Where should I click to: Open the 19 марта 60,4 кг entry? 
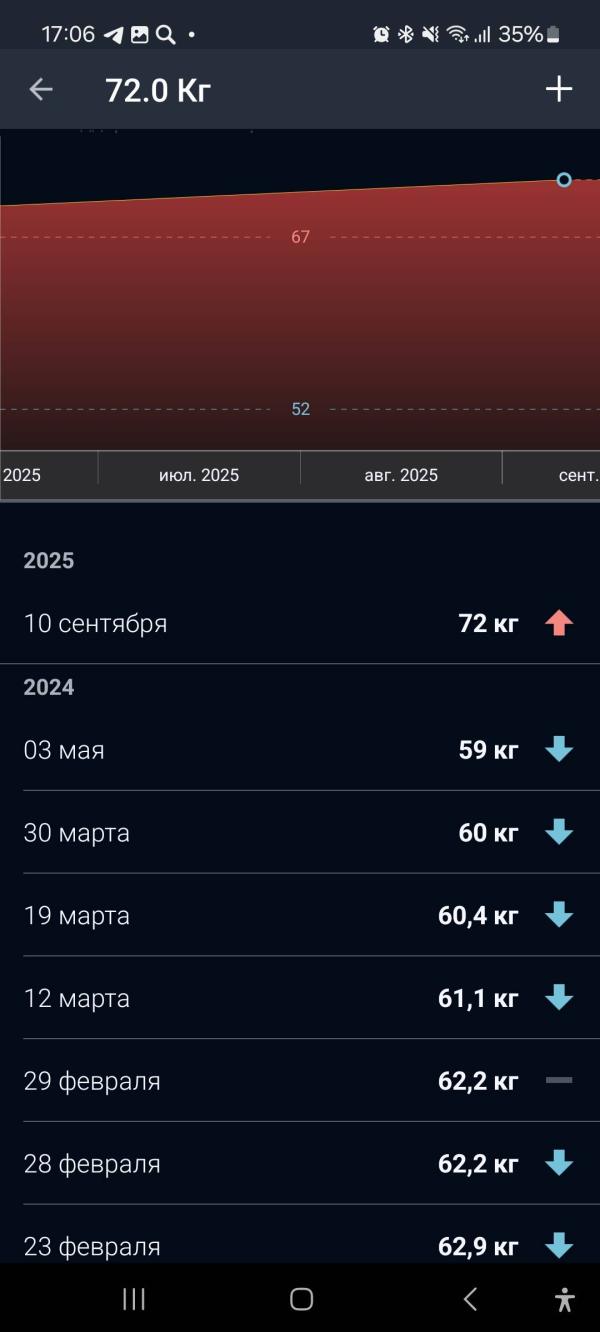point(299,916)
